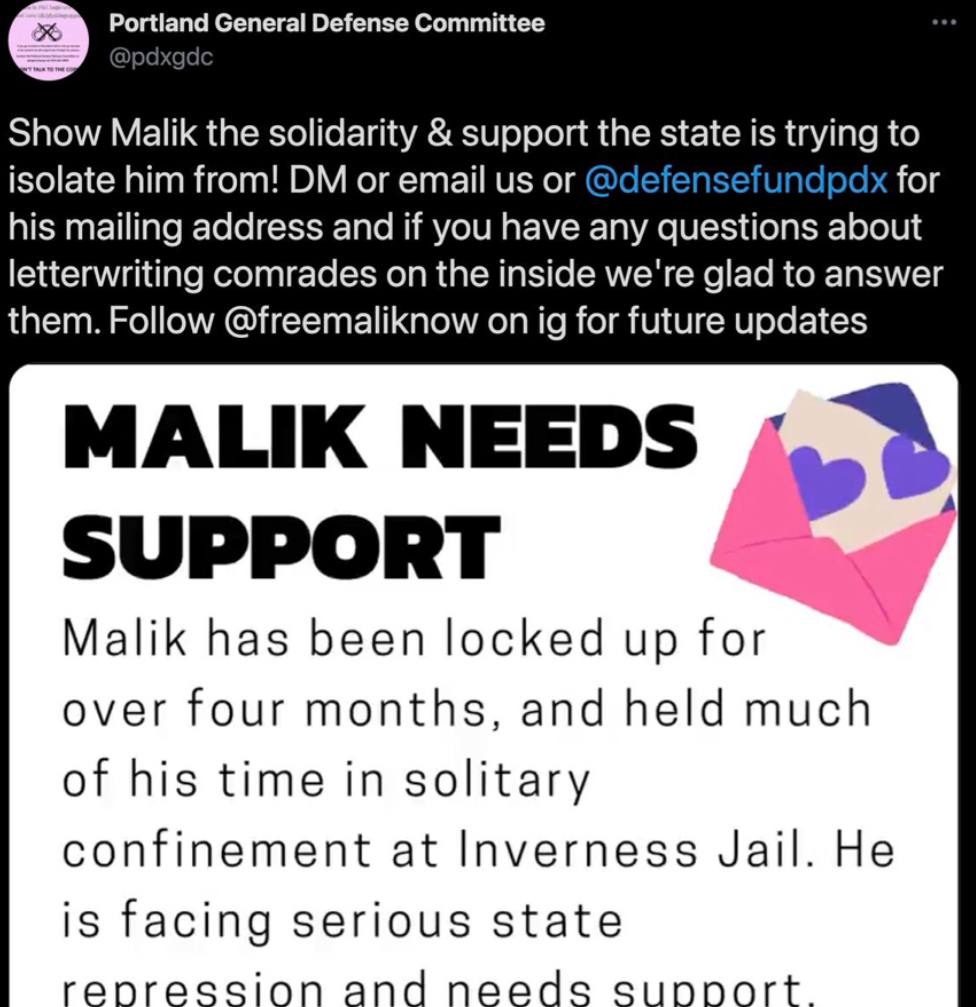Visit the Portland General Defense Committee profile name
This screenshot has width=976, height=1007.
tap(326, 23)
